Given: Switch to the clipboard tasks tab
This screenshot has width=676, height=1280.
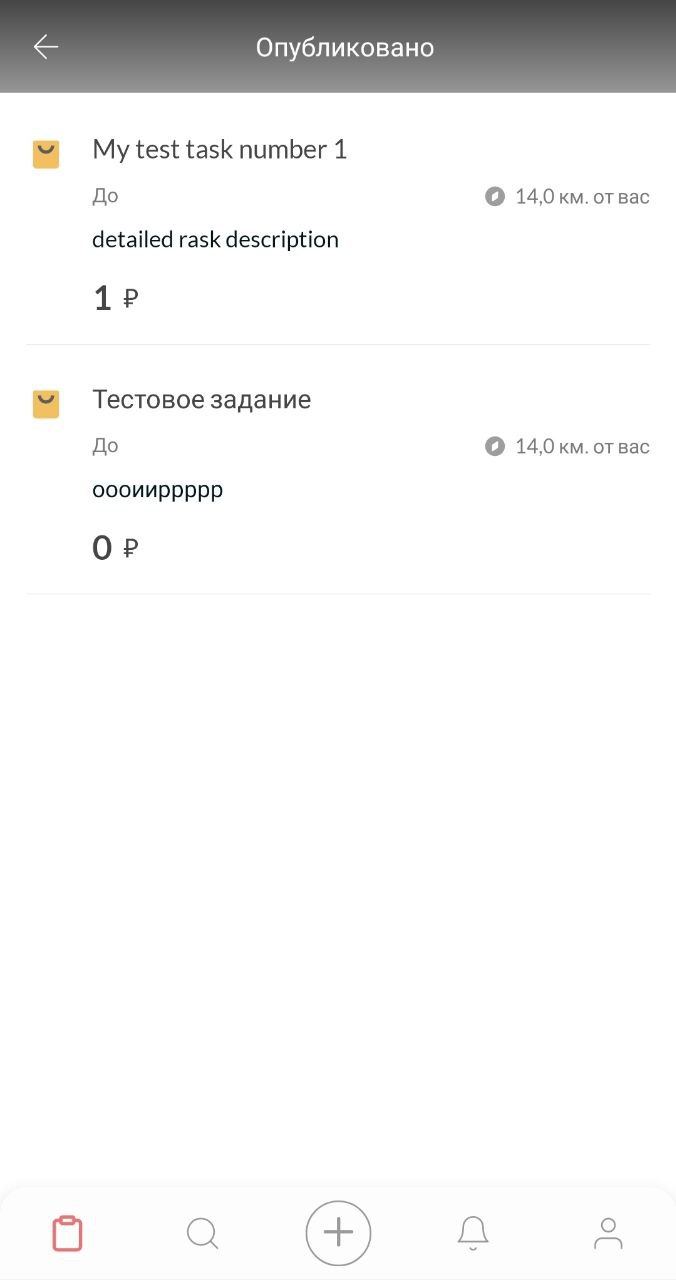Looking at the screenshot, I should click(x=67, y=1233).
